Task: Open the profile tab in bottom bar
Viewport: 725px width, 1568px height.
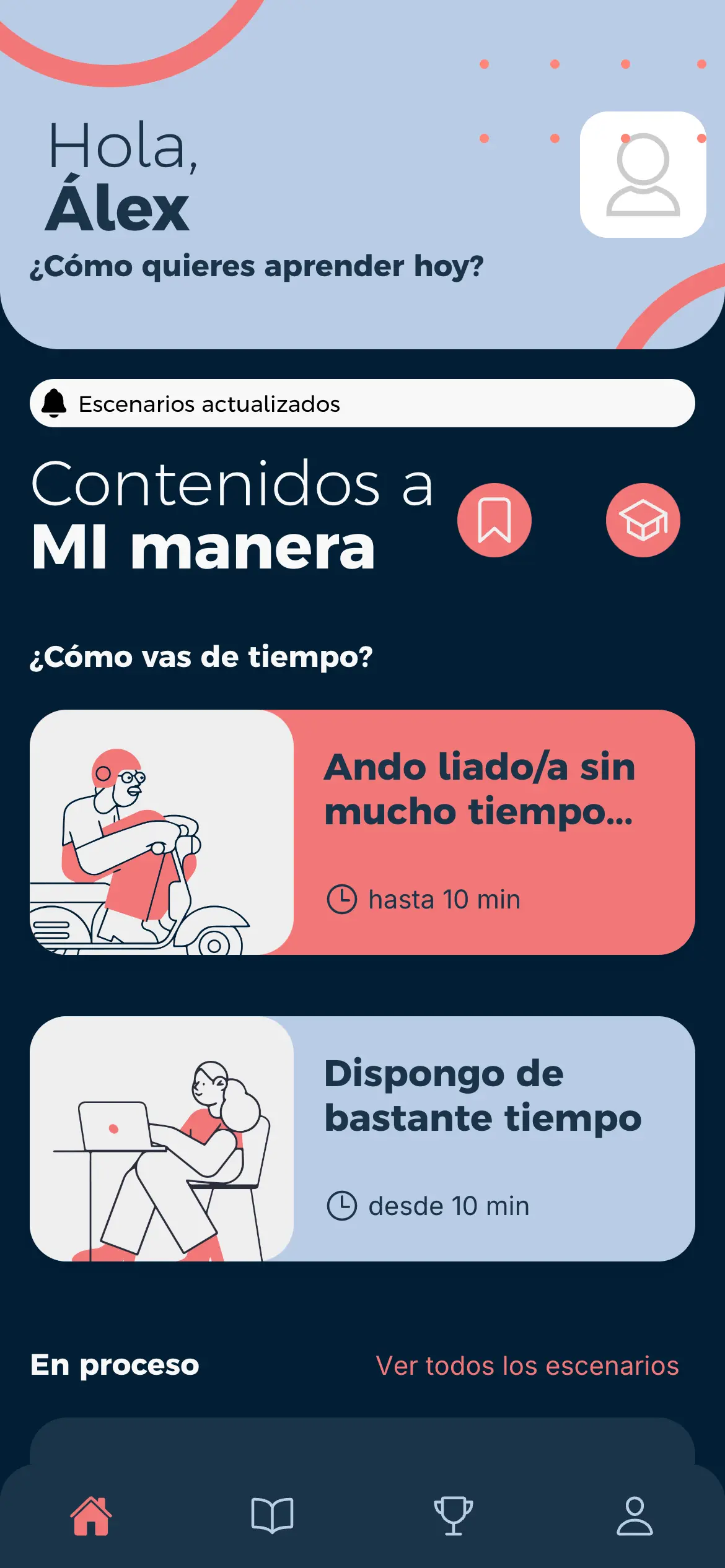Action: [x=635, y=1516]
